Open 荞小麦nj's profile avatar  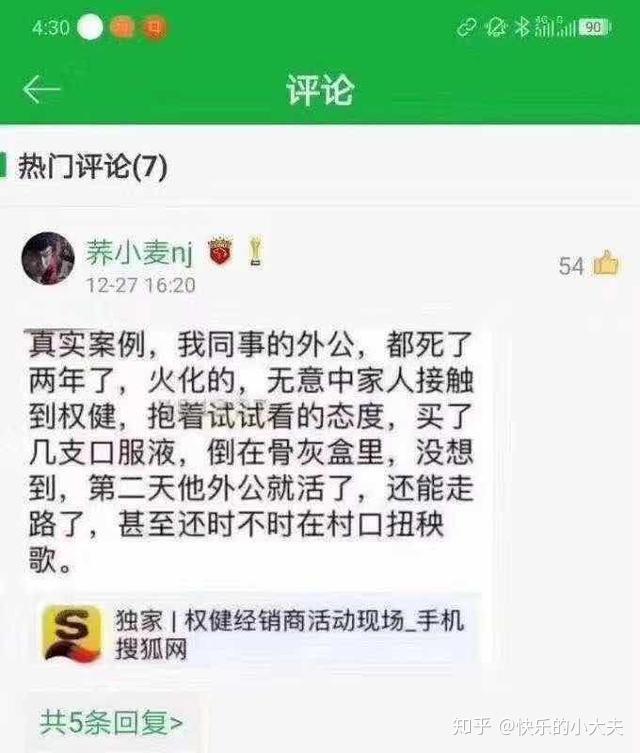[x=48, y=259]
